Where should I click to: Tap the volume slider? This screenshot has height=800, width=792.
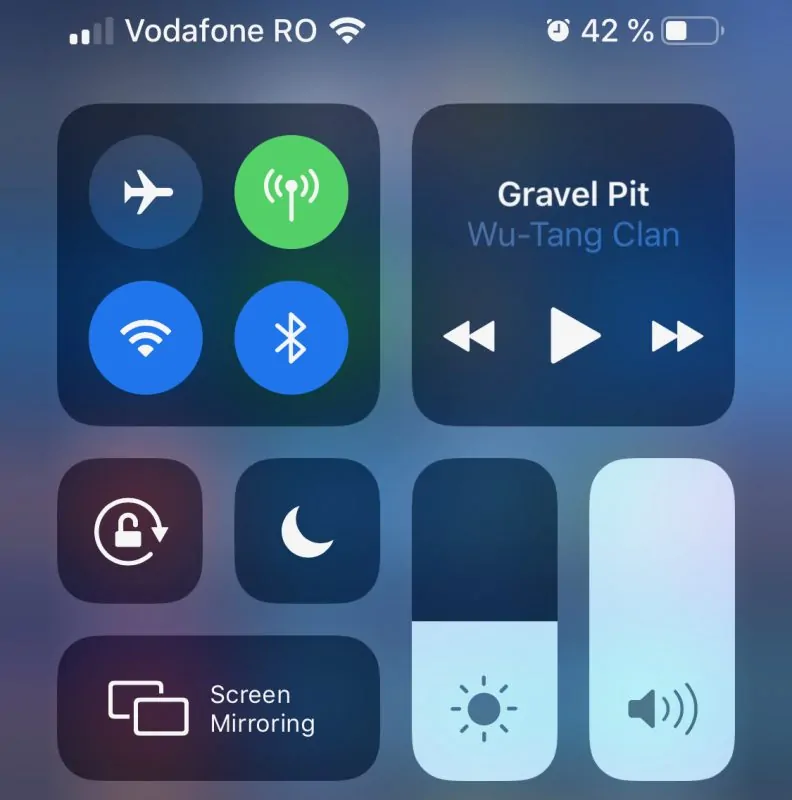point(662,620)
